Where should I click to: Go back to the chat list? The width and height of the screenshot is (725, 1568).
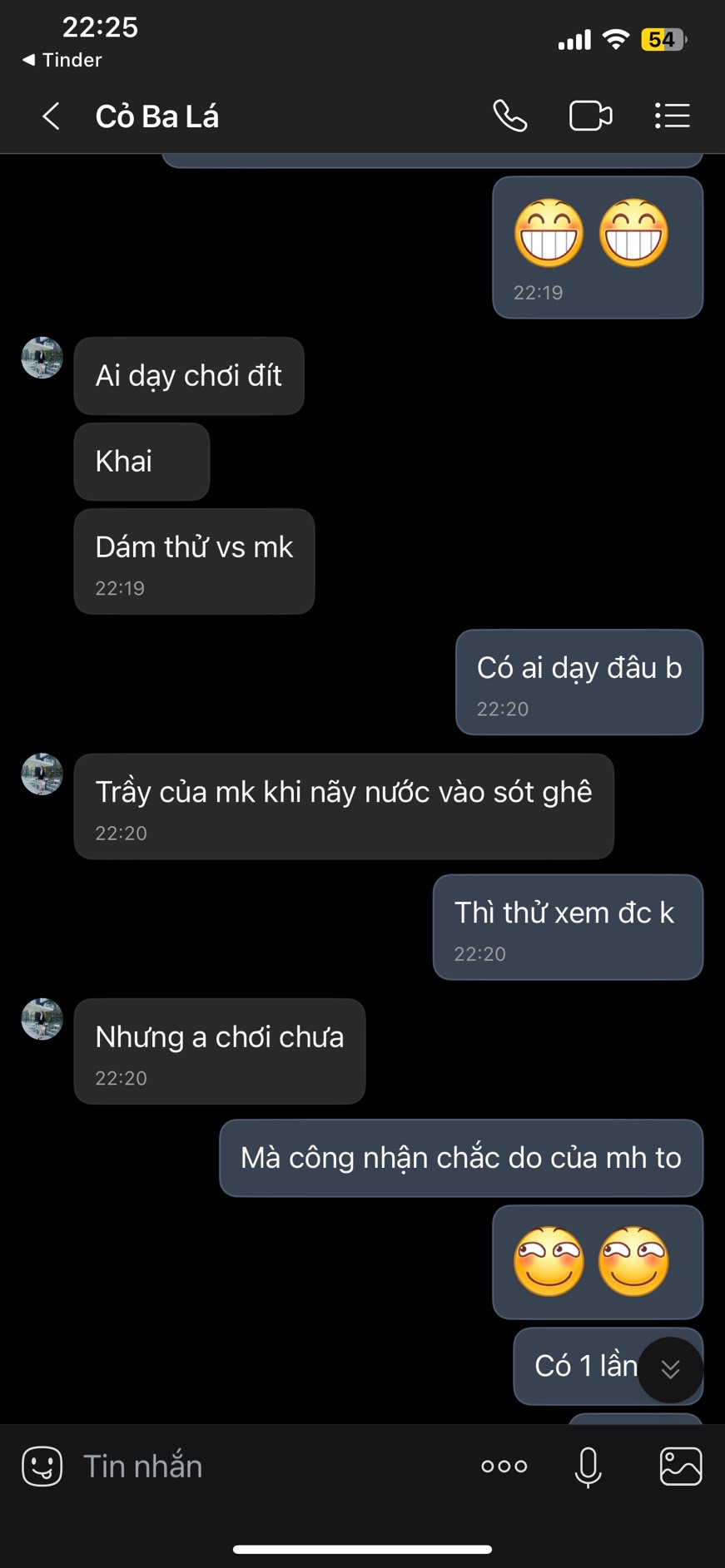coord(51,116)
